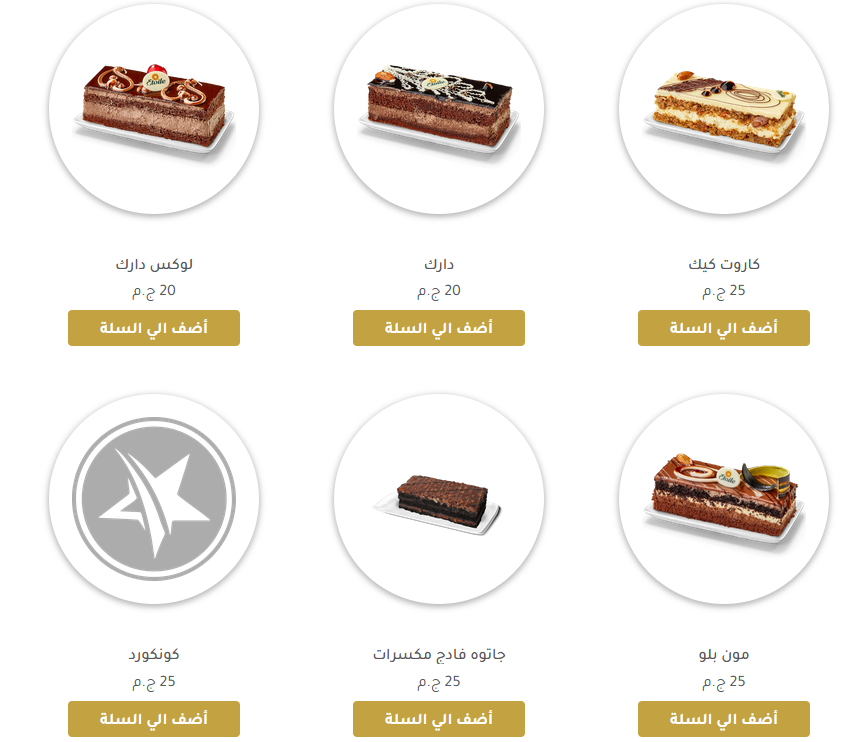This screenshot has width=857, height=742.
Task: Add لوكس دارك to the cart
Action: tap(154, 328)
